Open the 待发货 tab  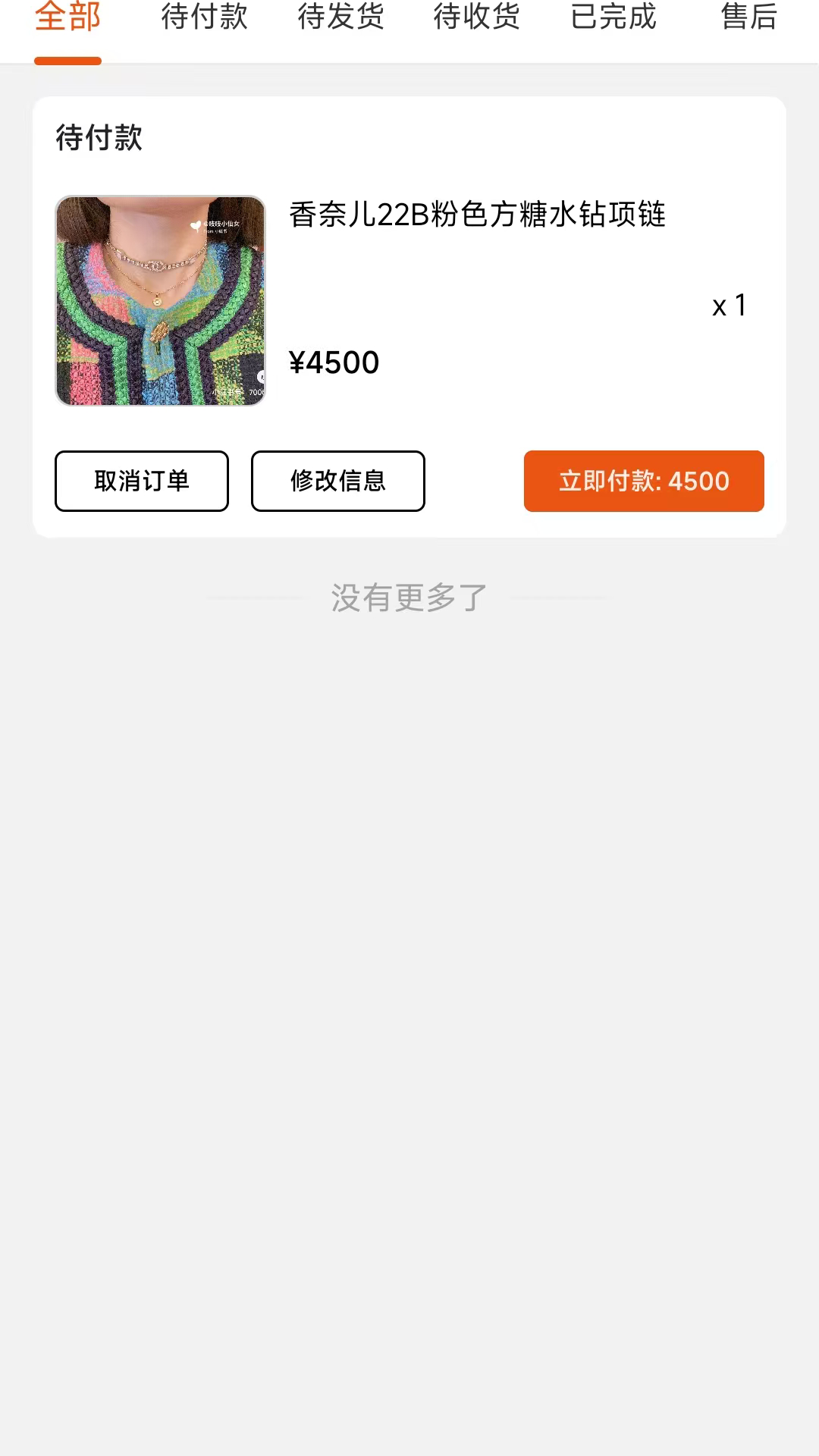pos(340,18)
